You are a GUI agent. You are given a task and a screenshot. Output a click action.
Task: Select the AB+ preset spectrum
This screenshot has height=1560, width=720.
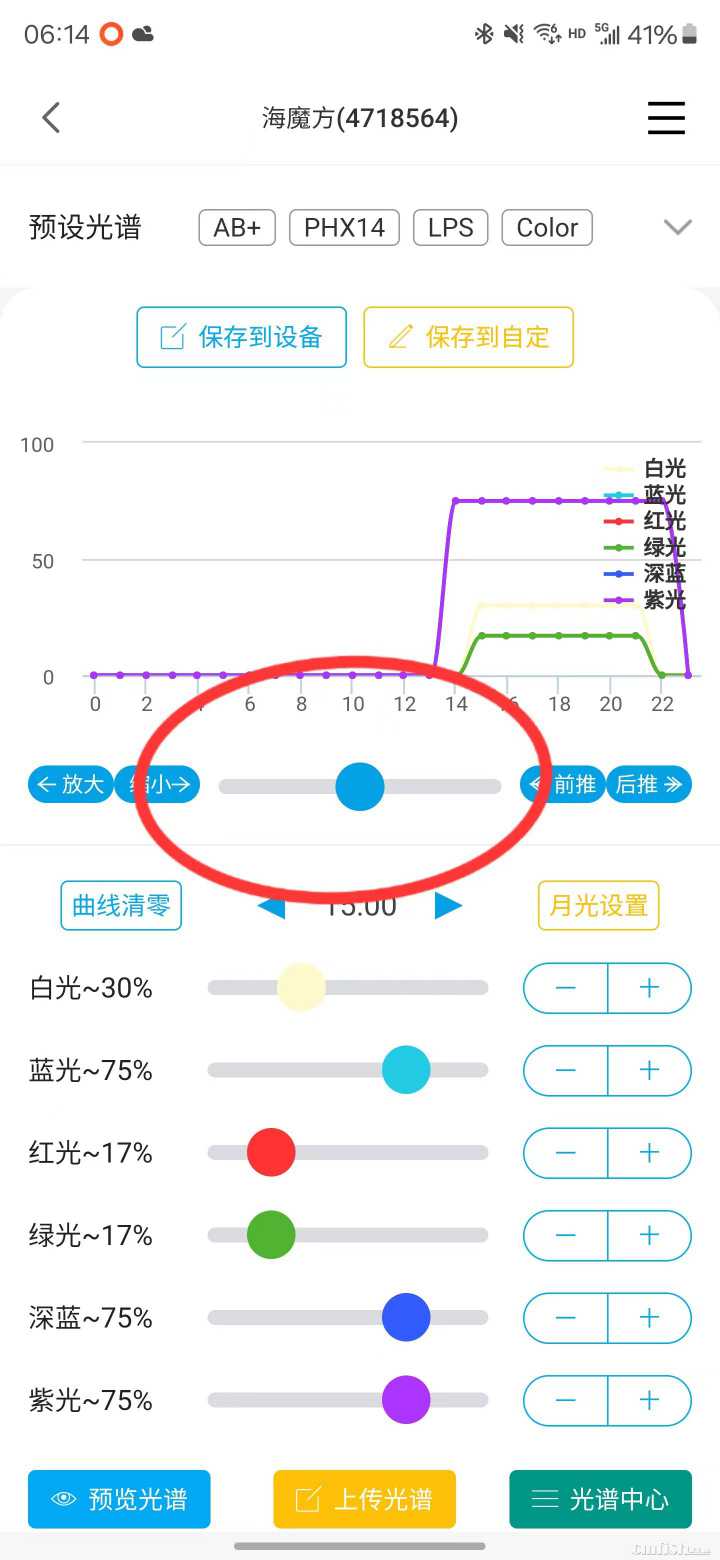pyautogui.click(x=236, y=227)
